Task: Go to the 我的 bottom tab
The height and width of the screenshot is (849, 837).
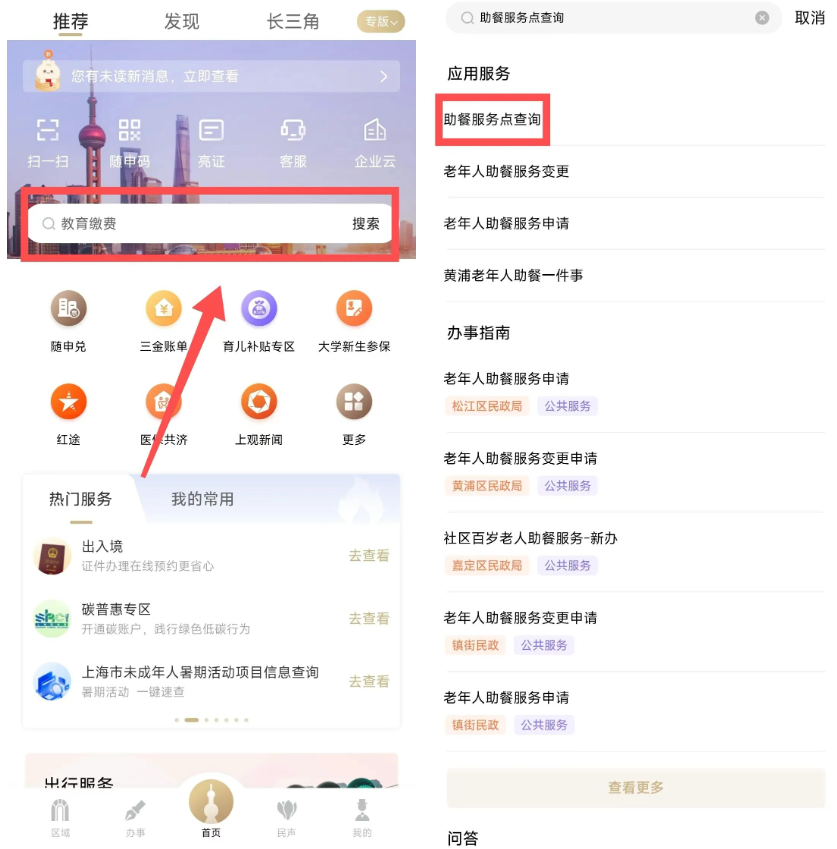Action: [362, 816]
